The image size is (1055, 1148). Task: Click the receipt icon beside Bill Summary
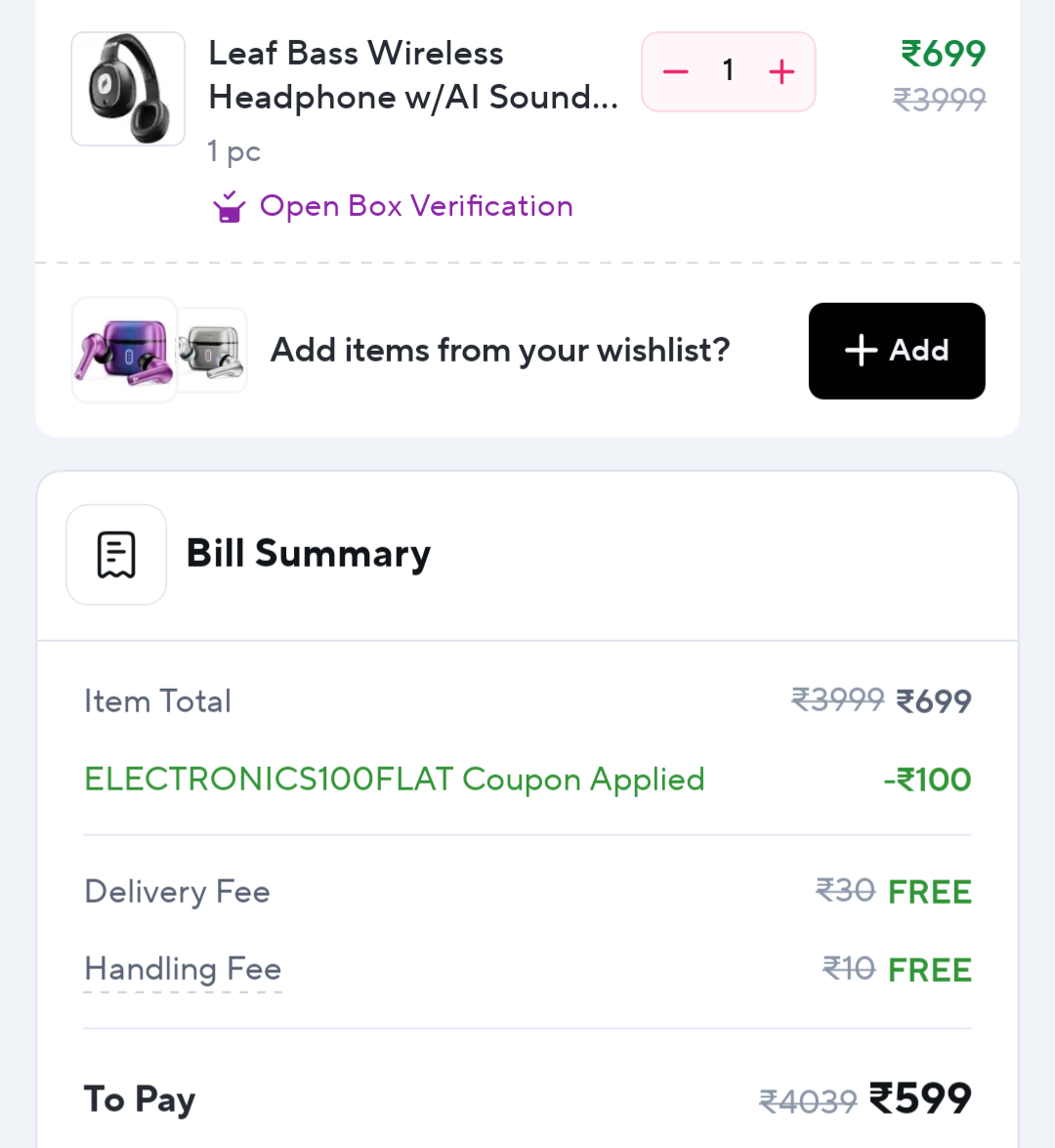pyautogui.click(x=116, y=554)
